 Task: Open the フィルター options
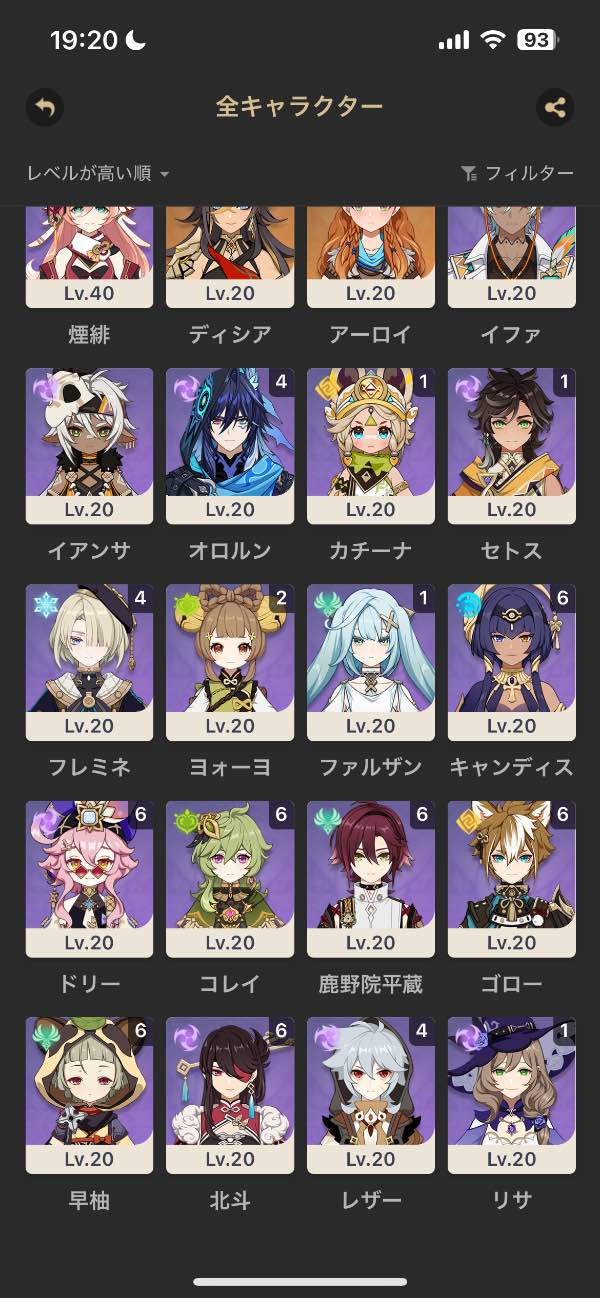517,174
